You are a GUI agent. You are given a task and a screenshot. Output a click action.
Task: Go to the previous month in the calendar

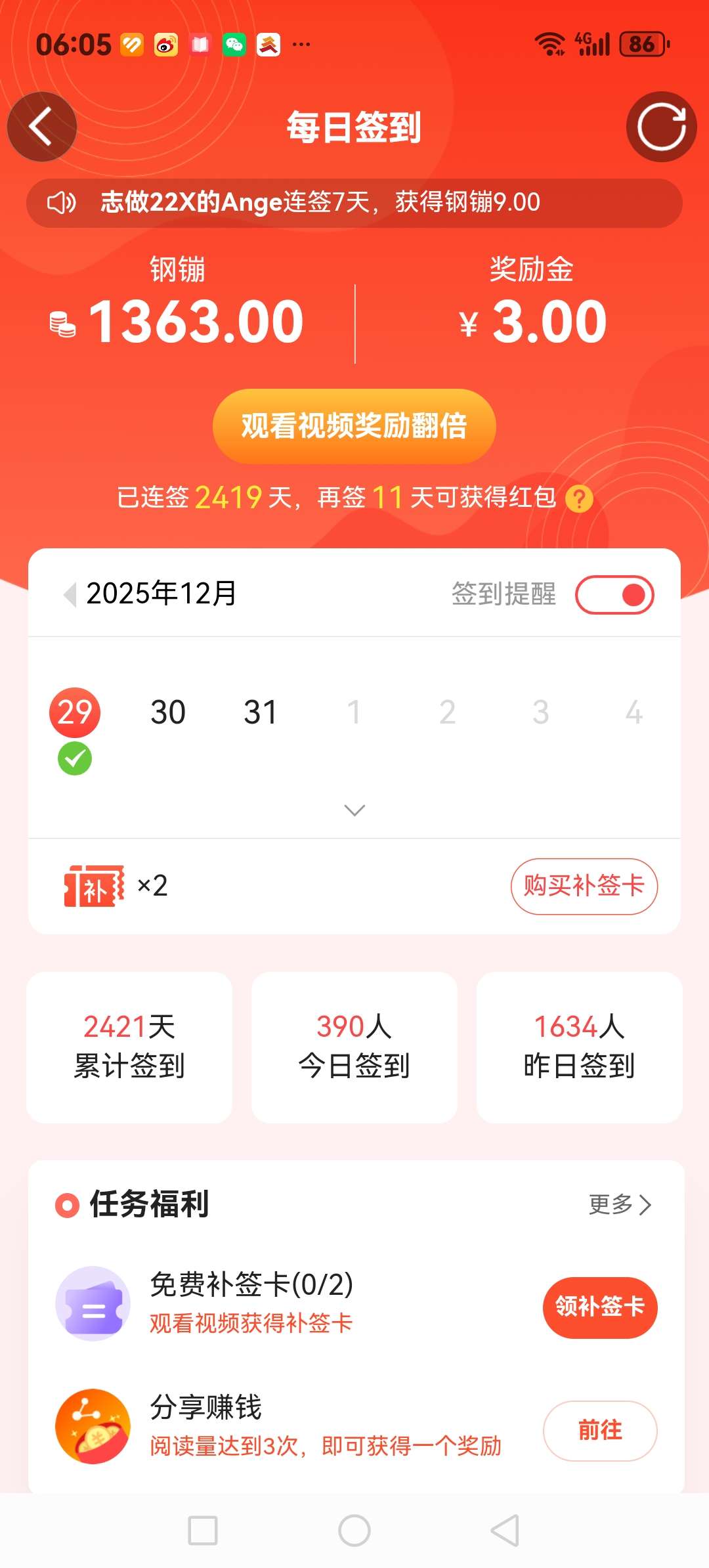point(70,595)
